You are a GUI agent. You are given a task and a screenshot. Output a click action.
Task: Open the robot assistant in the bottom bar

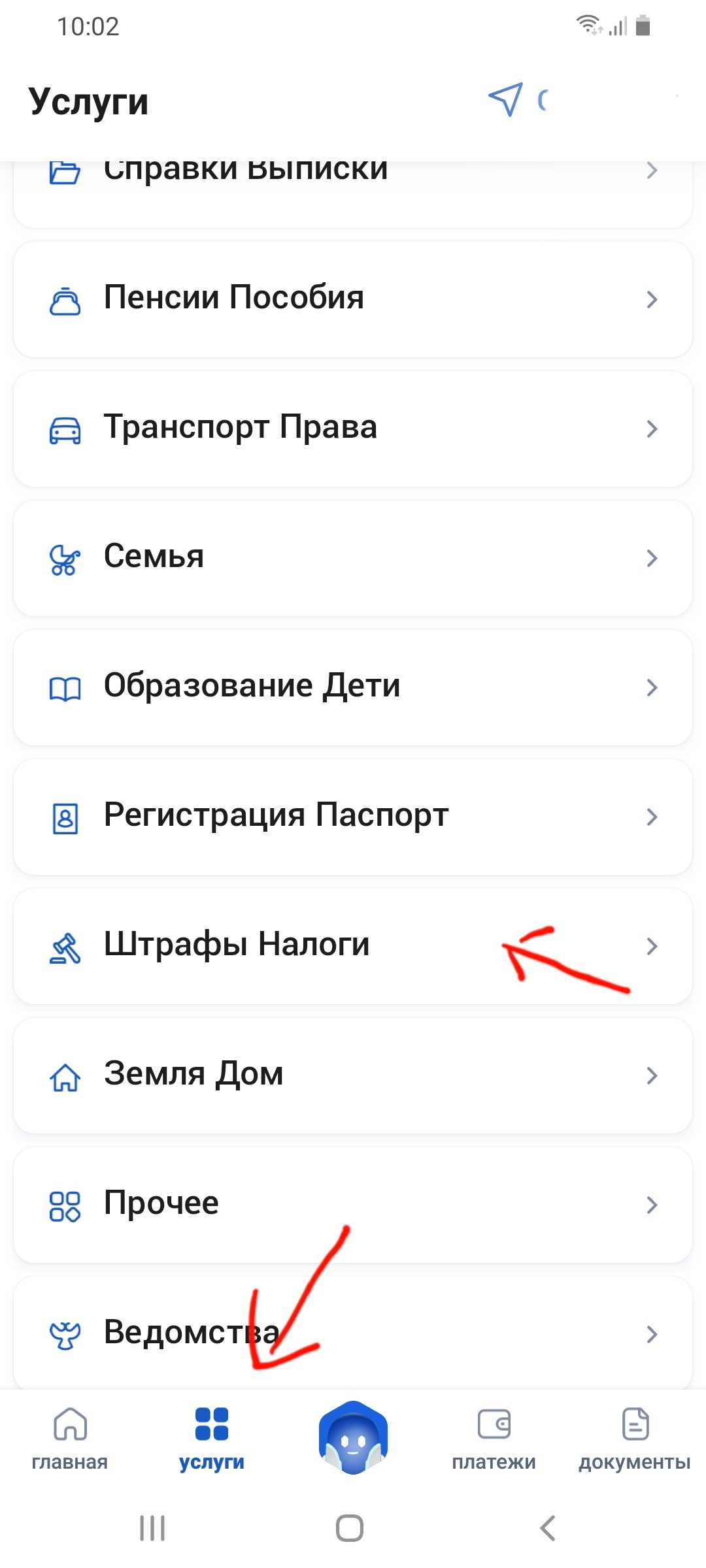tap(353, 1437)
